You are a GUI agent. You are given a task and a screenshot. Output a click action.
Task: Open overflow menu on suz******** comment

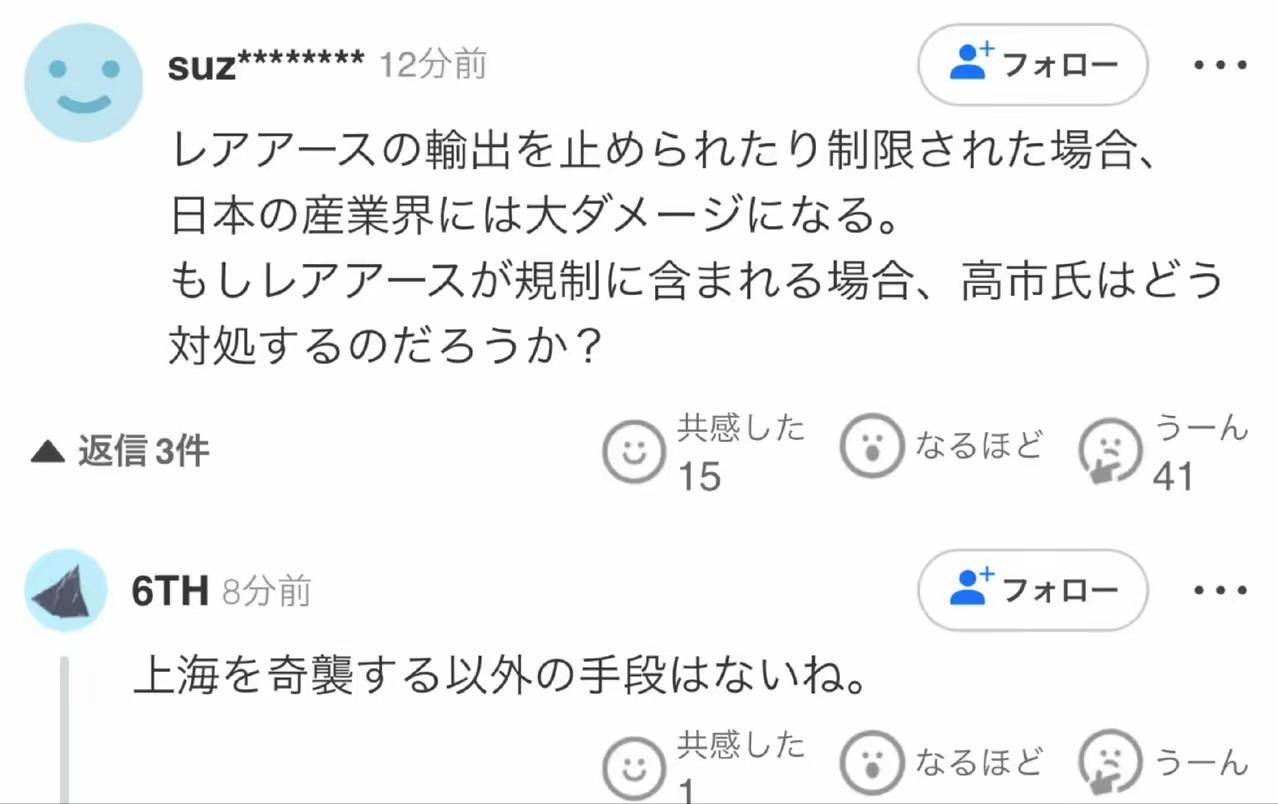[1222, 65]
